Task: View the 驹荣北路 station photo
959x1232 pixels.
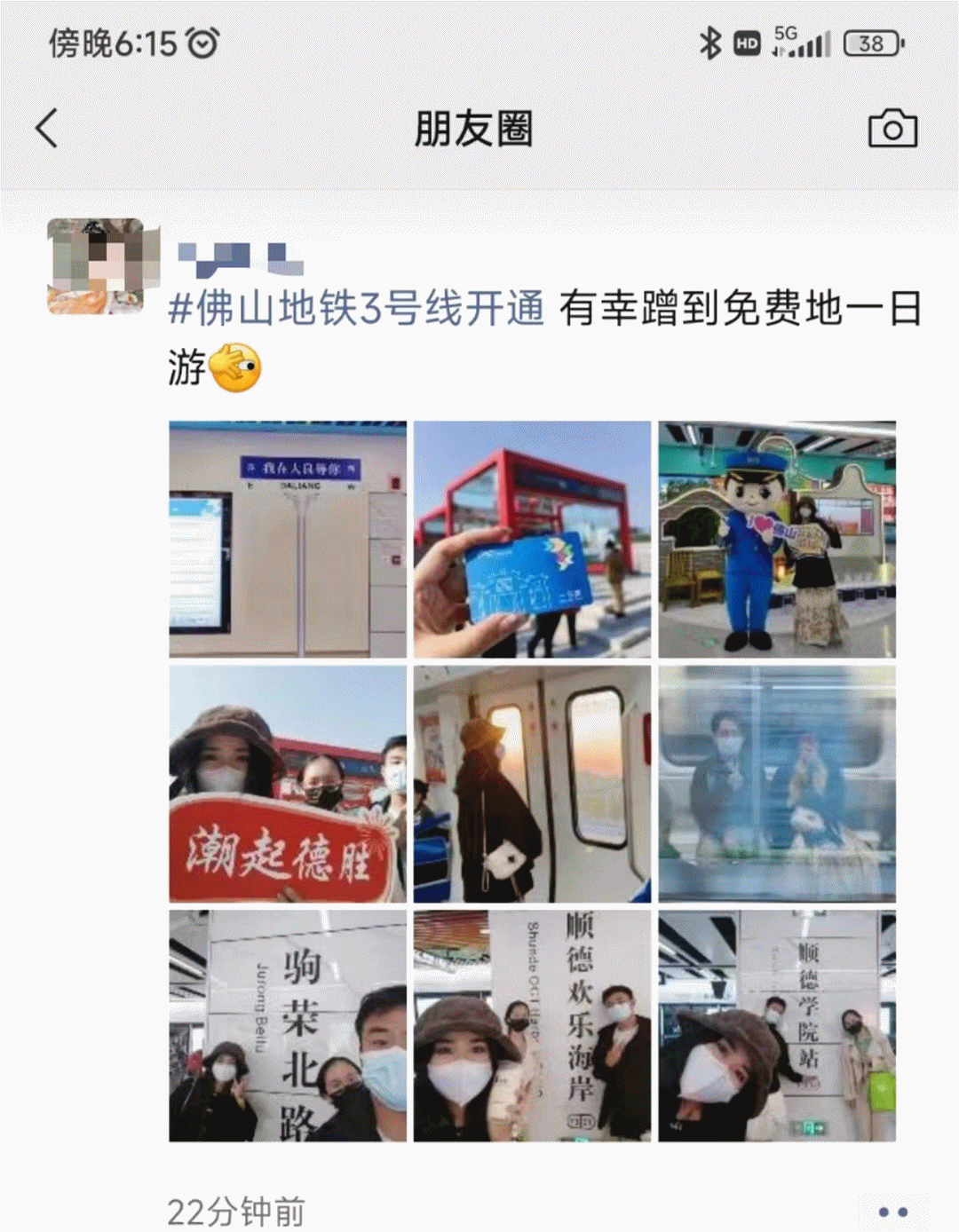Action: pyautogui.click(x=288, y=1026)
